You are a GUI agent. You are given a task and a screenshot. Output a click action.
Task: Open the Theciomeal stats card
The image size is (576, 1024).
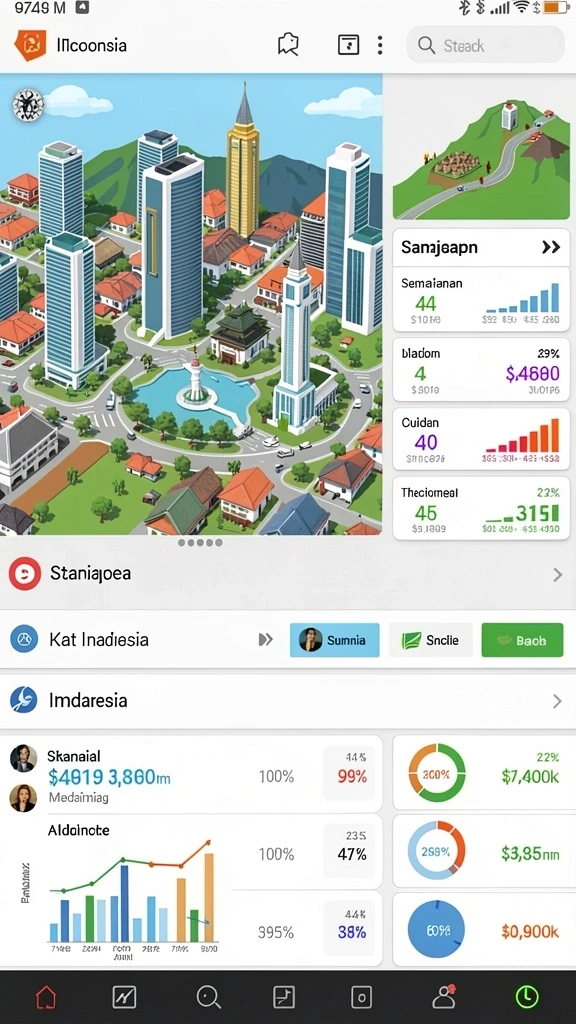pyautogui.click(x=481, y=508)
